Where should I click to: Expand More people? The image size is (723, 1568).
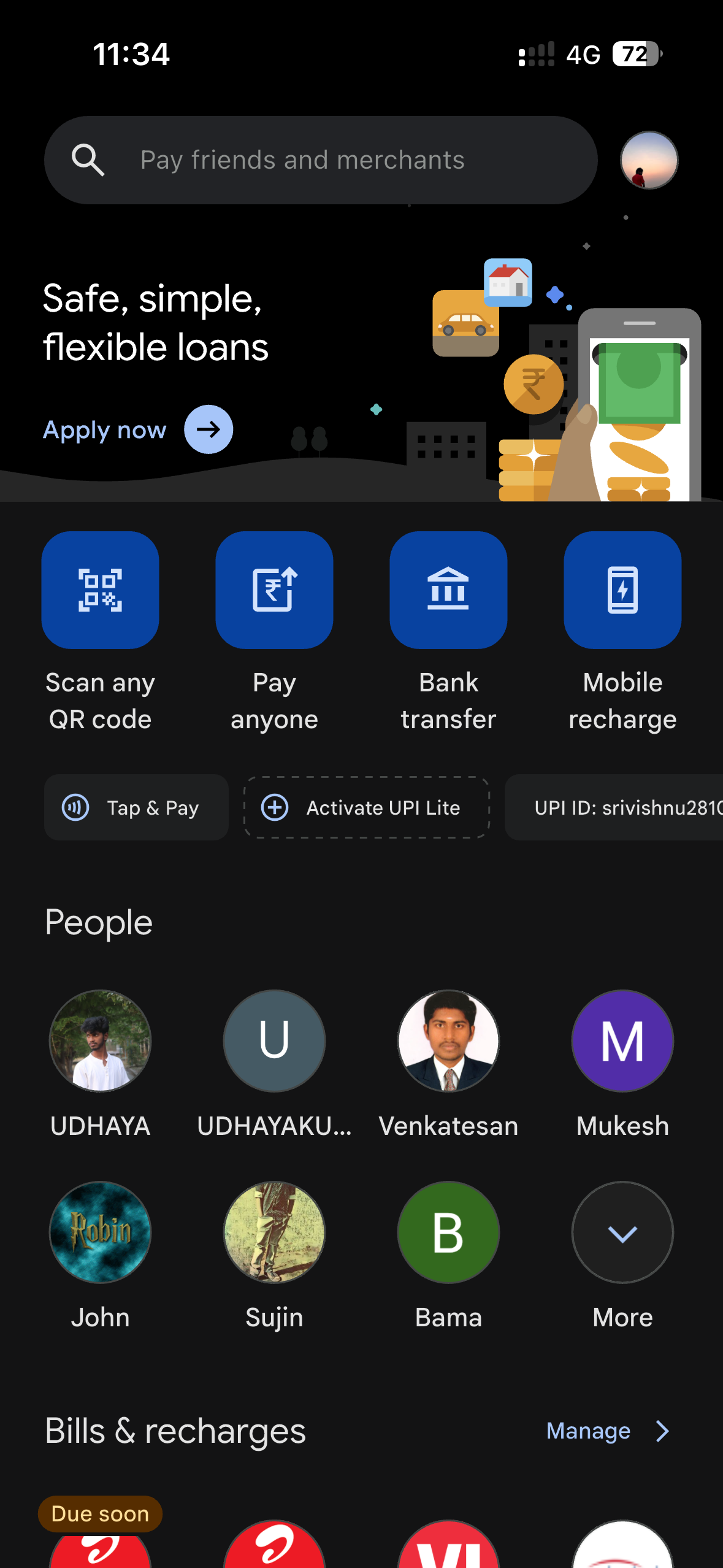coord(622,1232)
